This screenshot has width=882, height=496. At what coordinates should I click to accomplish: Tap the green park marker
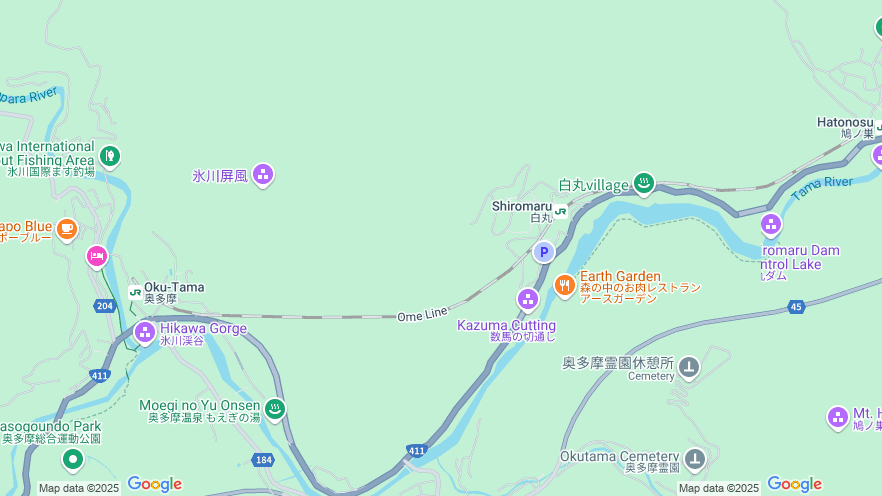72,460
